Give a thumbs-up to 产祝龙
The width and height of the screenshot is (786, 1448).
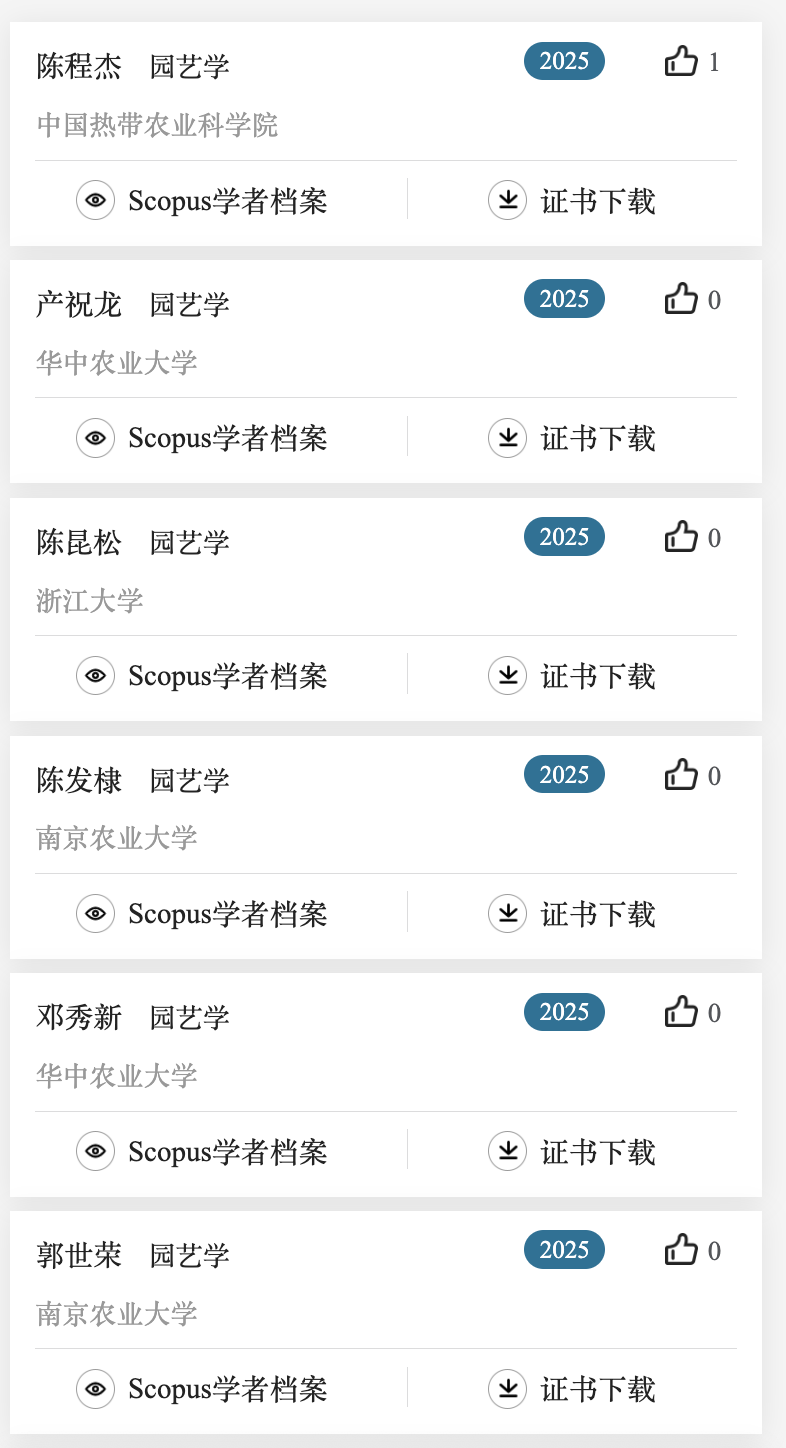point(681,299)
